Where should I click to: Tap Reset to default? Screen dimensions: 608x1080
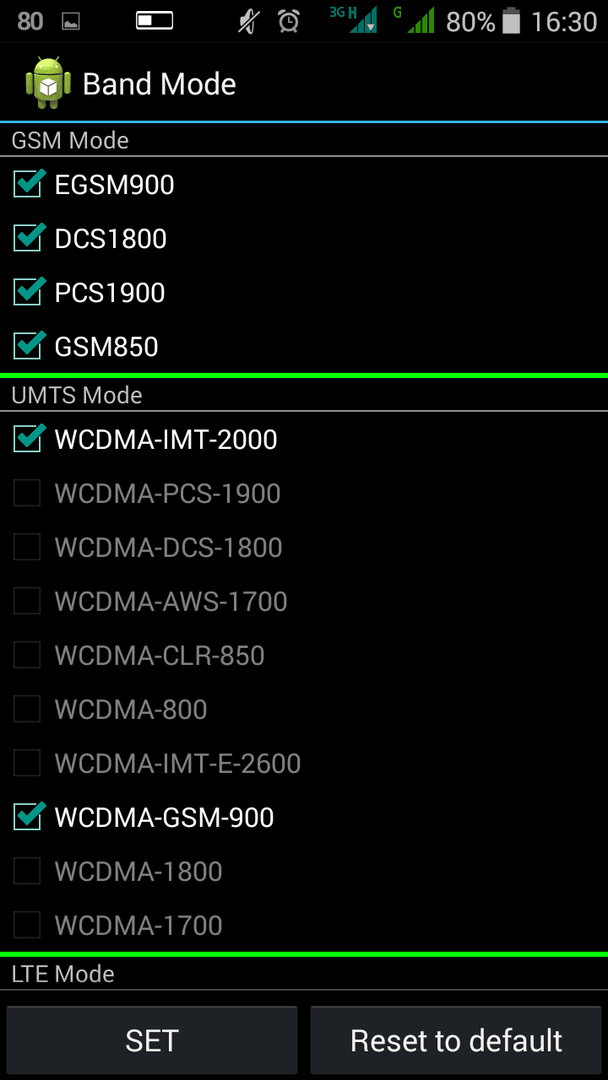pos(456,1040)
